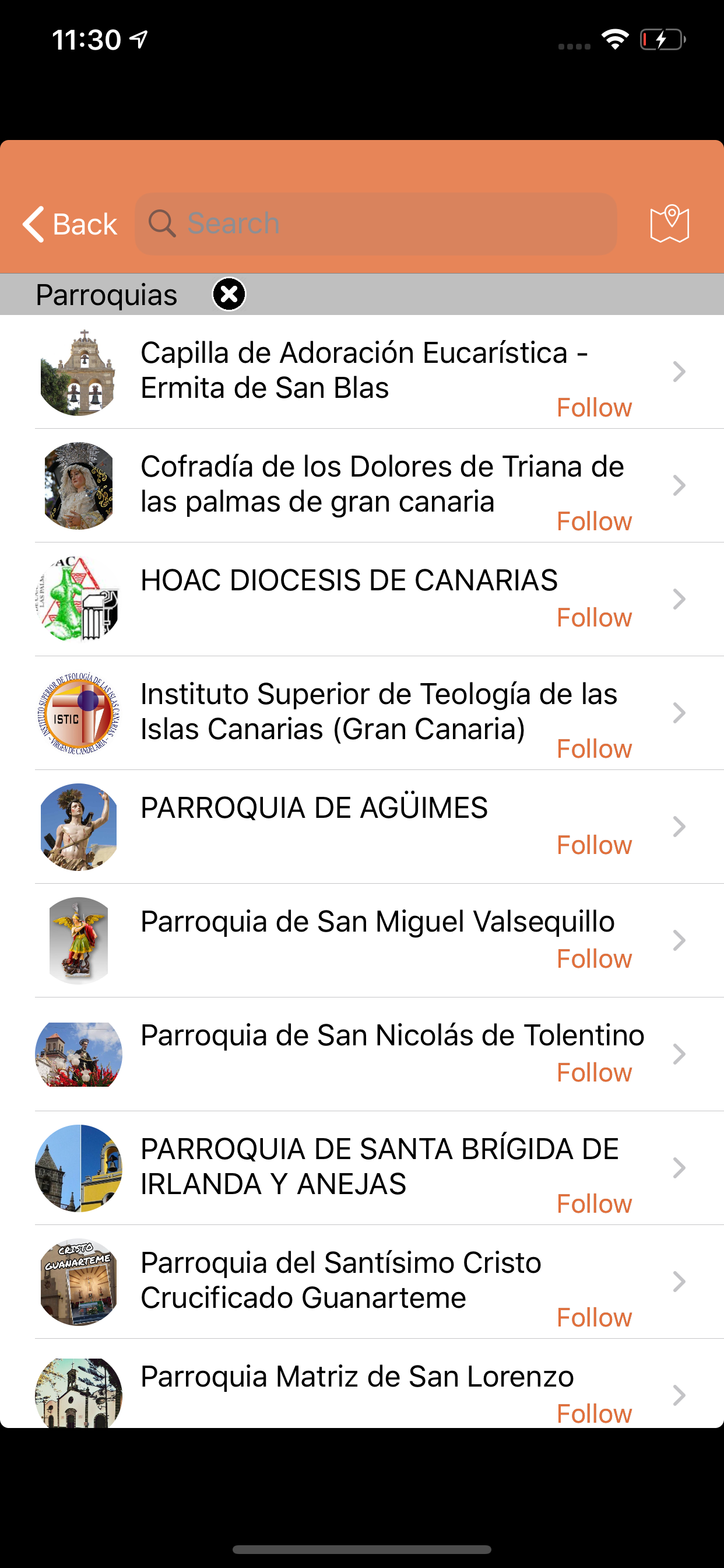Follow PARROQUIA DE SANTA BRÍGIDA DE IRLANDA
The image size is (724, 1568).
tap(594, 1204)
